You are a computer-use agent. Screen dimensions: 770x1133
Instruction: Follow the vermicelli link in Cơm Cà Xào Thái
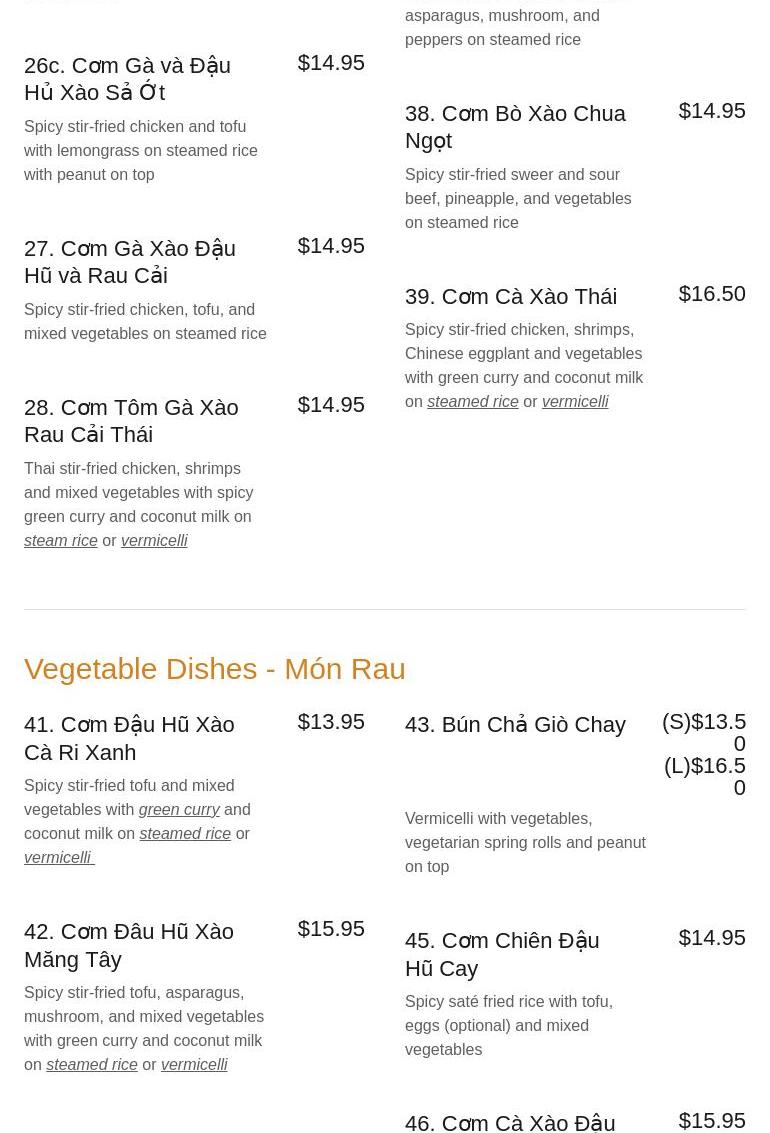(x=575, y=402)
